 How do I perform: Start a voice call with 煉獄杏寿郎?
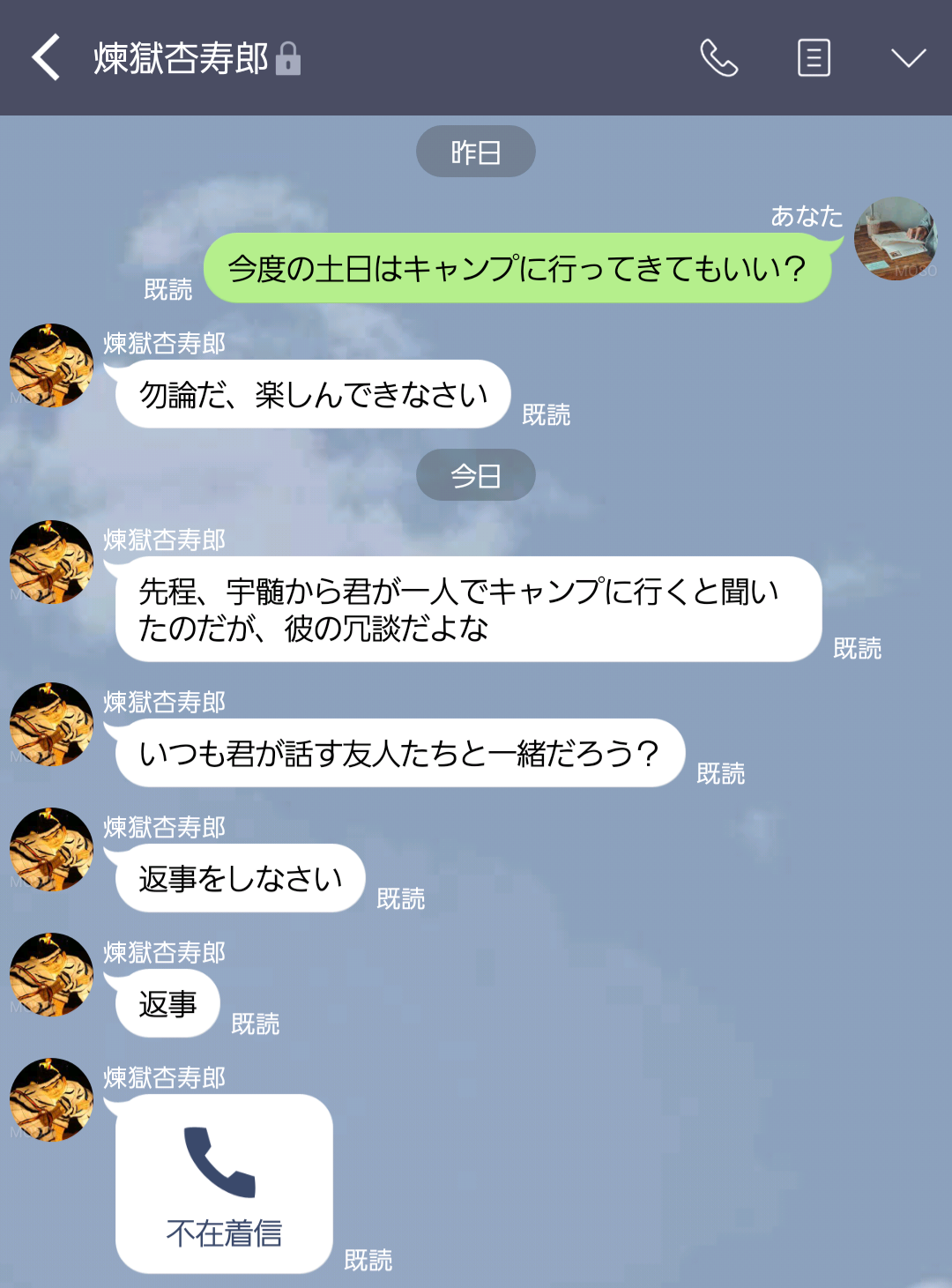tap(718, 58)
